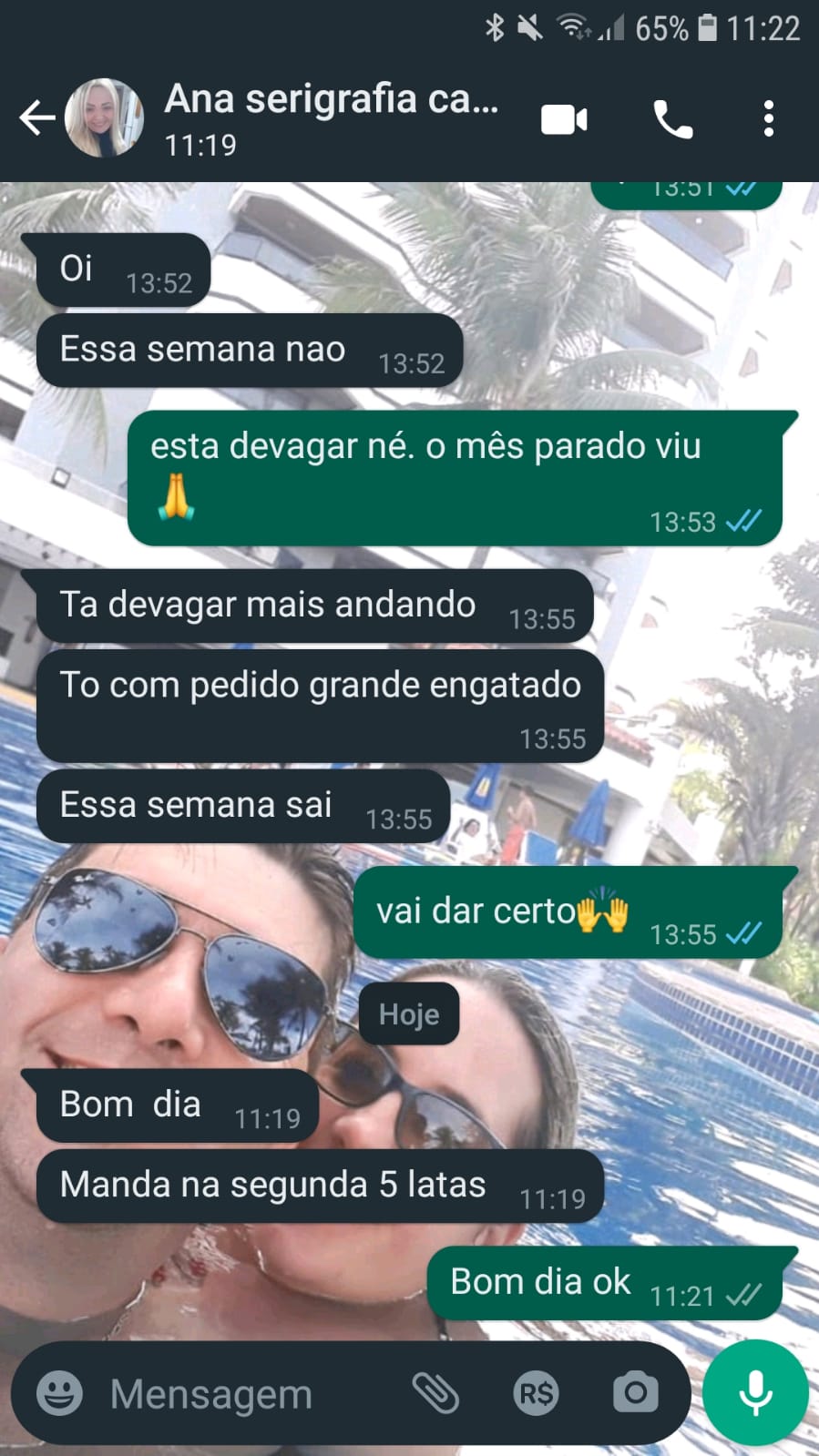Open the R$ payment option

click(x=536, y=1392)
